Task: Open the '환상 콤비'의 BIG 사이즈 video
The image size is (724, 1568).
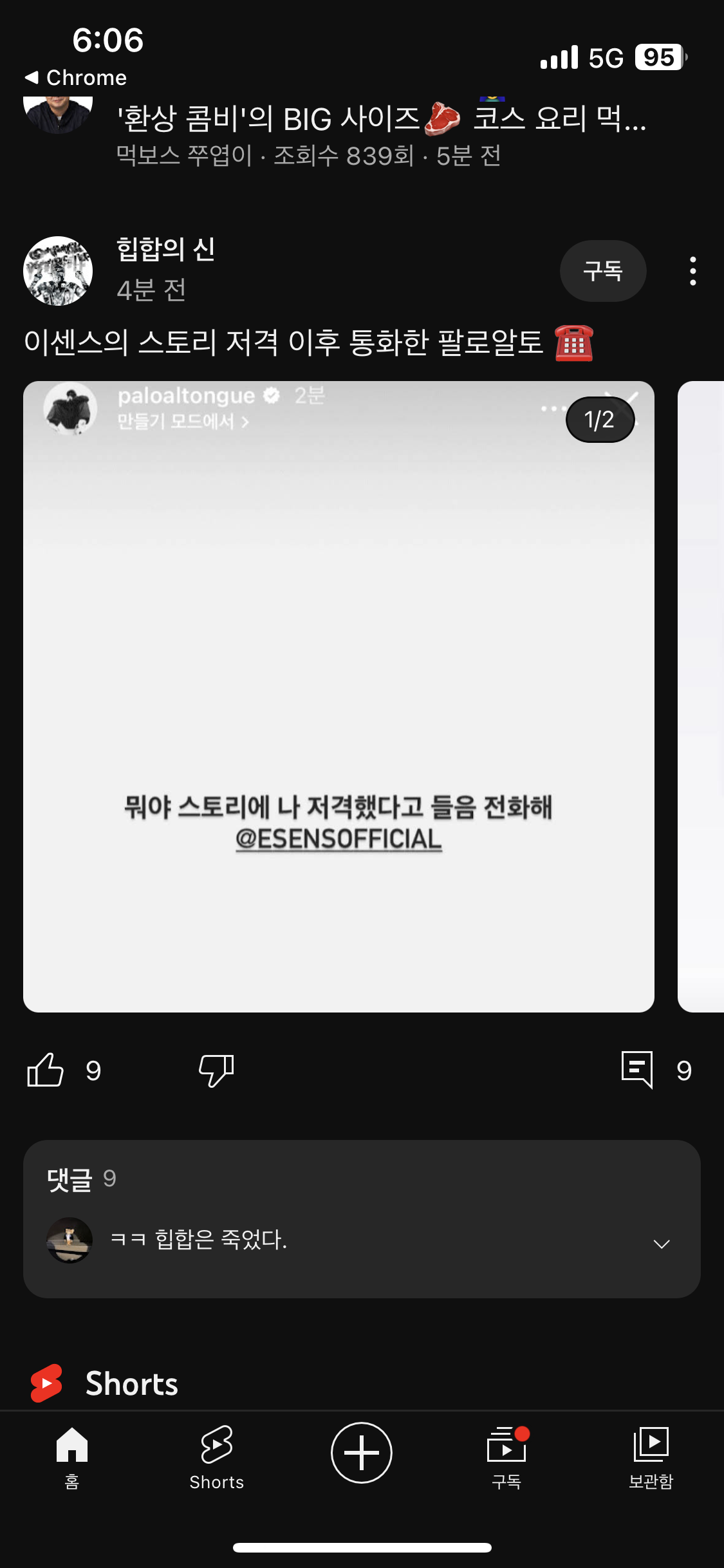Action: point(380,120)
